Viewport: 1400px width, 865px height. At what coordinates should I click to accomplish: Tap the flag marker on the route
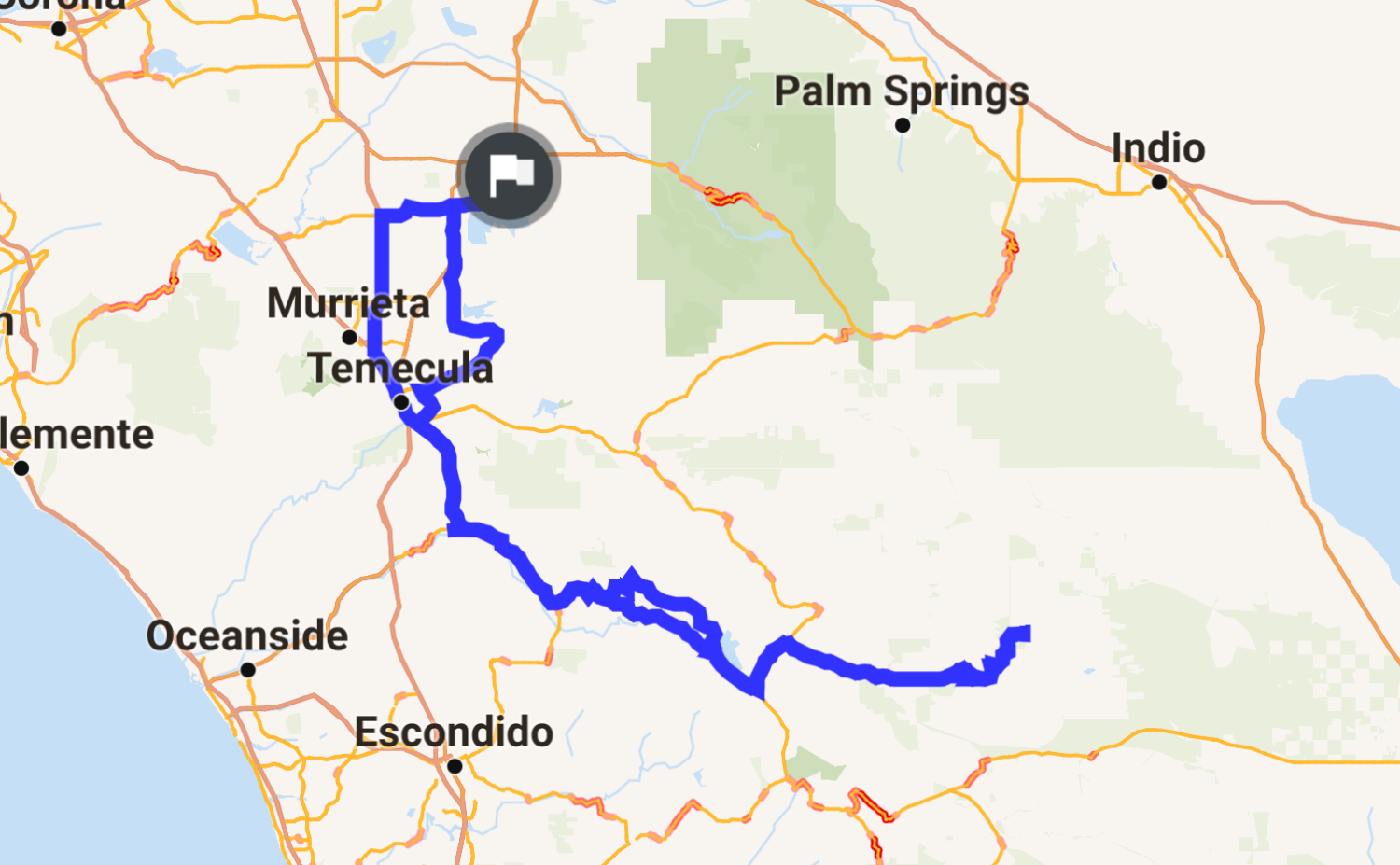pyautogui.click(x=509, y=175)
